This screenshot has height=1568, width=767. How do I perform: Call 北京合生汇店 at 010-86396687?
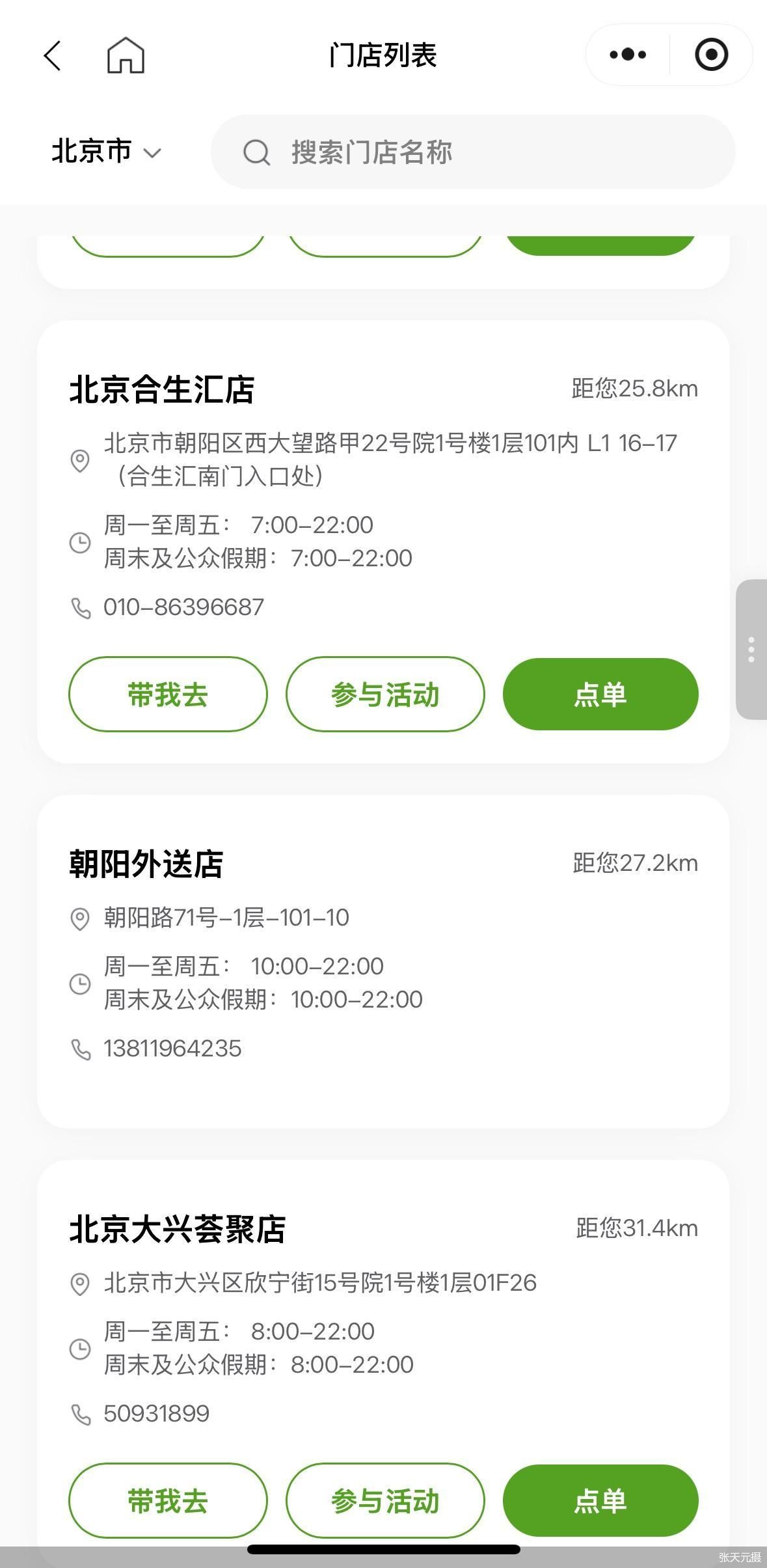click(x=183, y=607)
